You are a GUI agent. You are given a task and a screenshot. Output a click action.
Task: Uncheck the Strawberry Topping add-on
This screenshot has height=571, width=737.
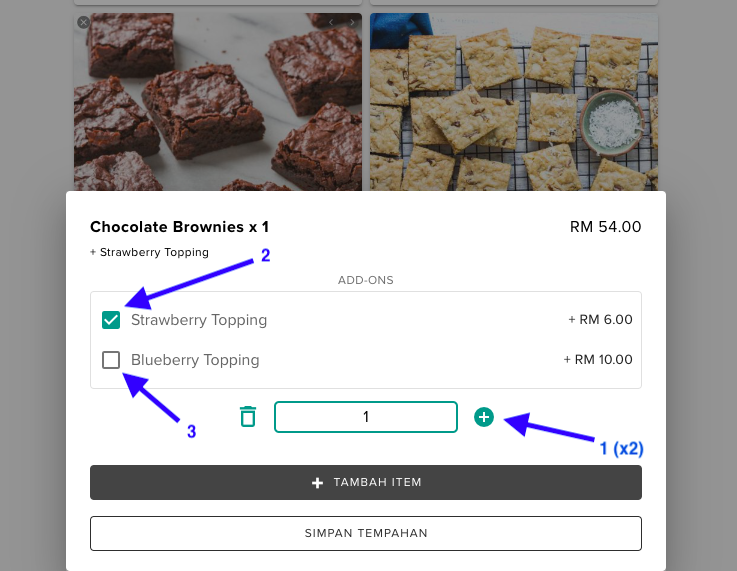[111, 320]
